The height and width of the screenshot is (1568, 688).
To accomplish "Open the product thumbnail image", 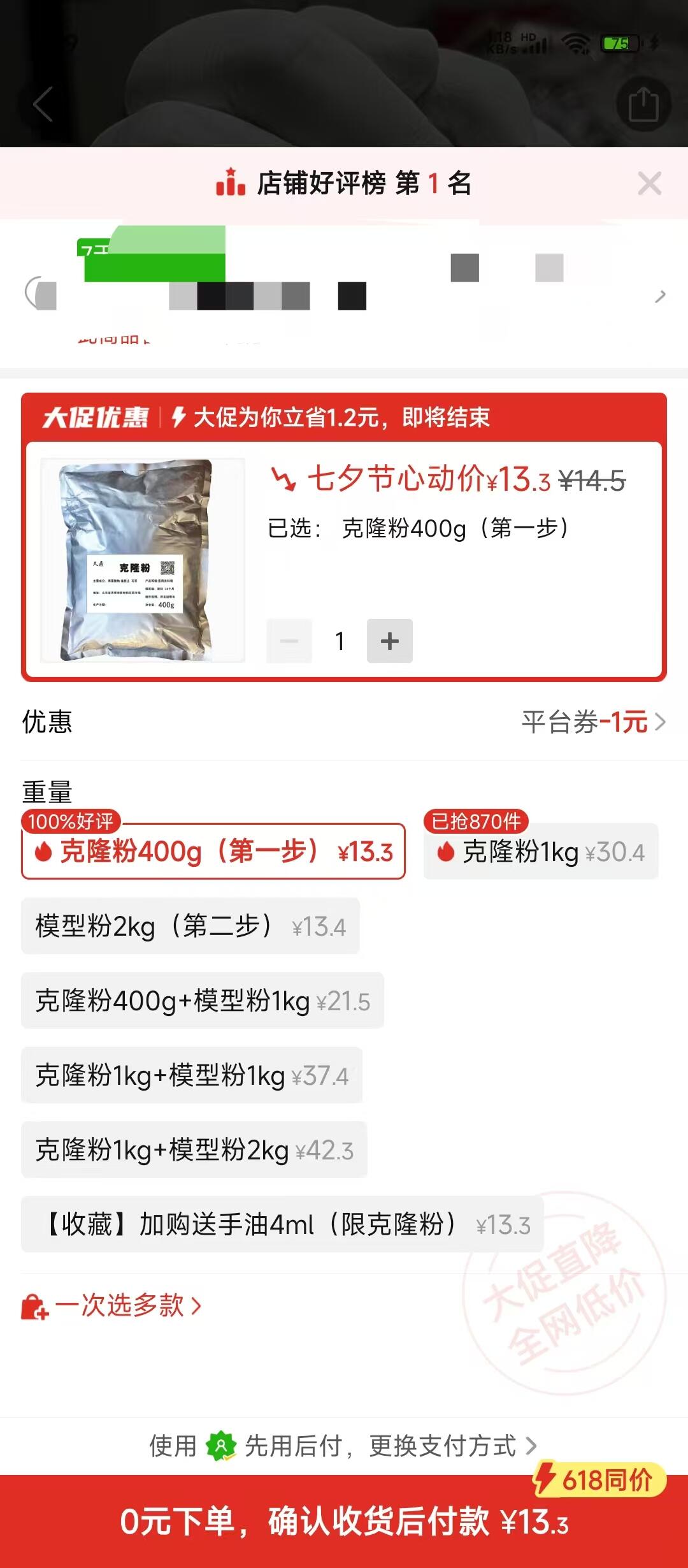I will [143, 560].
